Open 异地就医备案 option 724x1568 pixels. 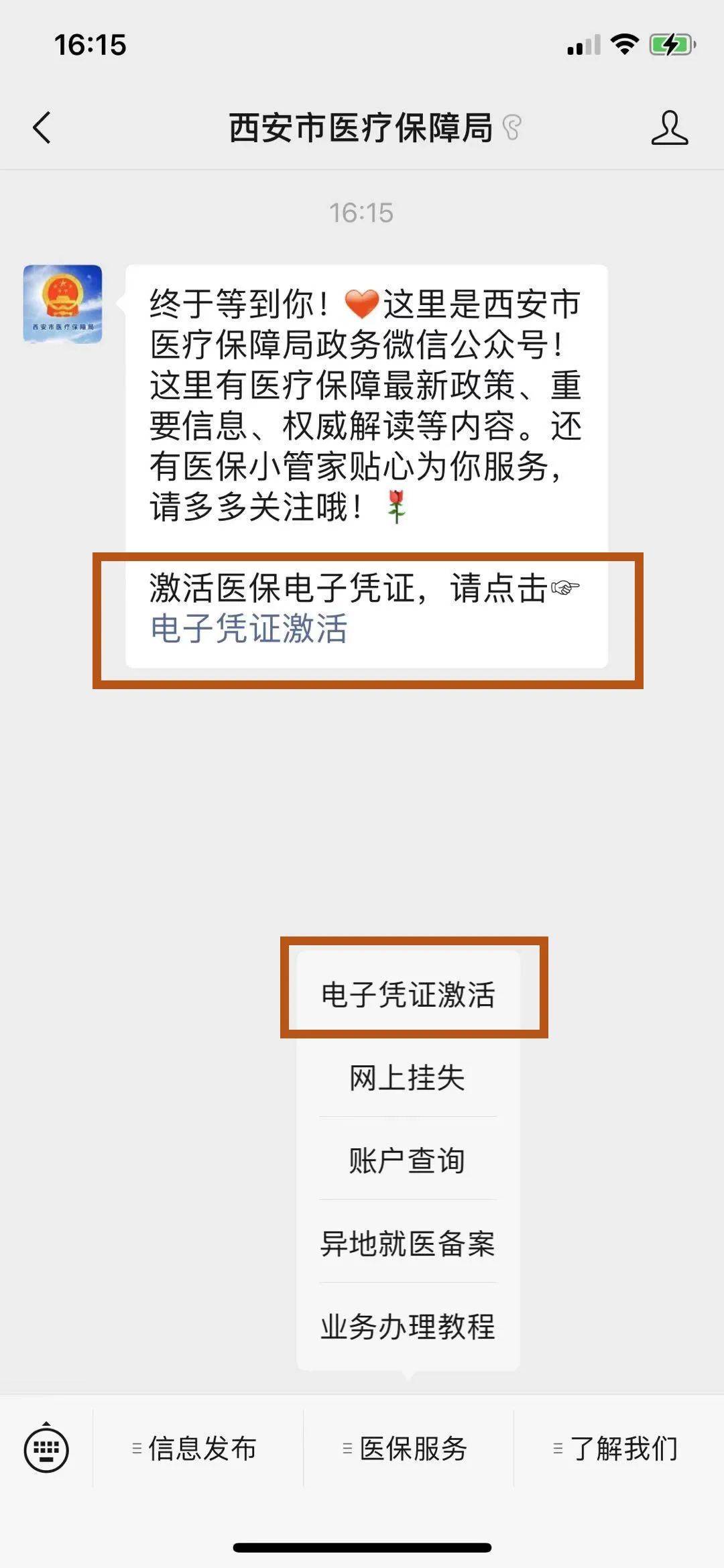point(408,1244)
